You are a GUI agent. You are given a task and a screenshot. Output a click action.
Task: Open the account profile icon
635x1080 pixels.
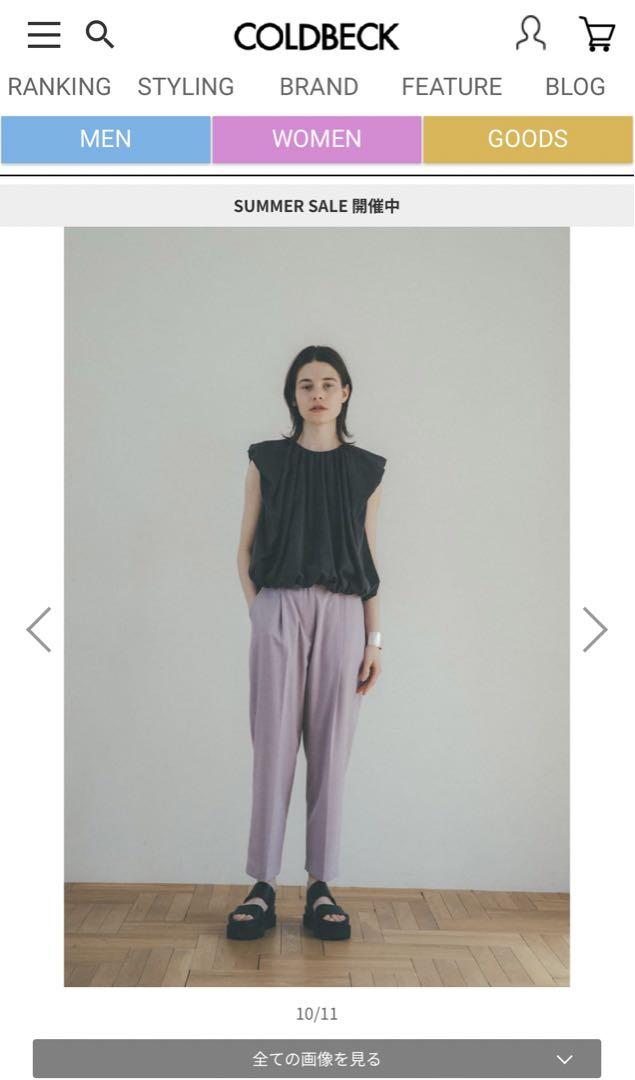pos(531,34)
